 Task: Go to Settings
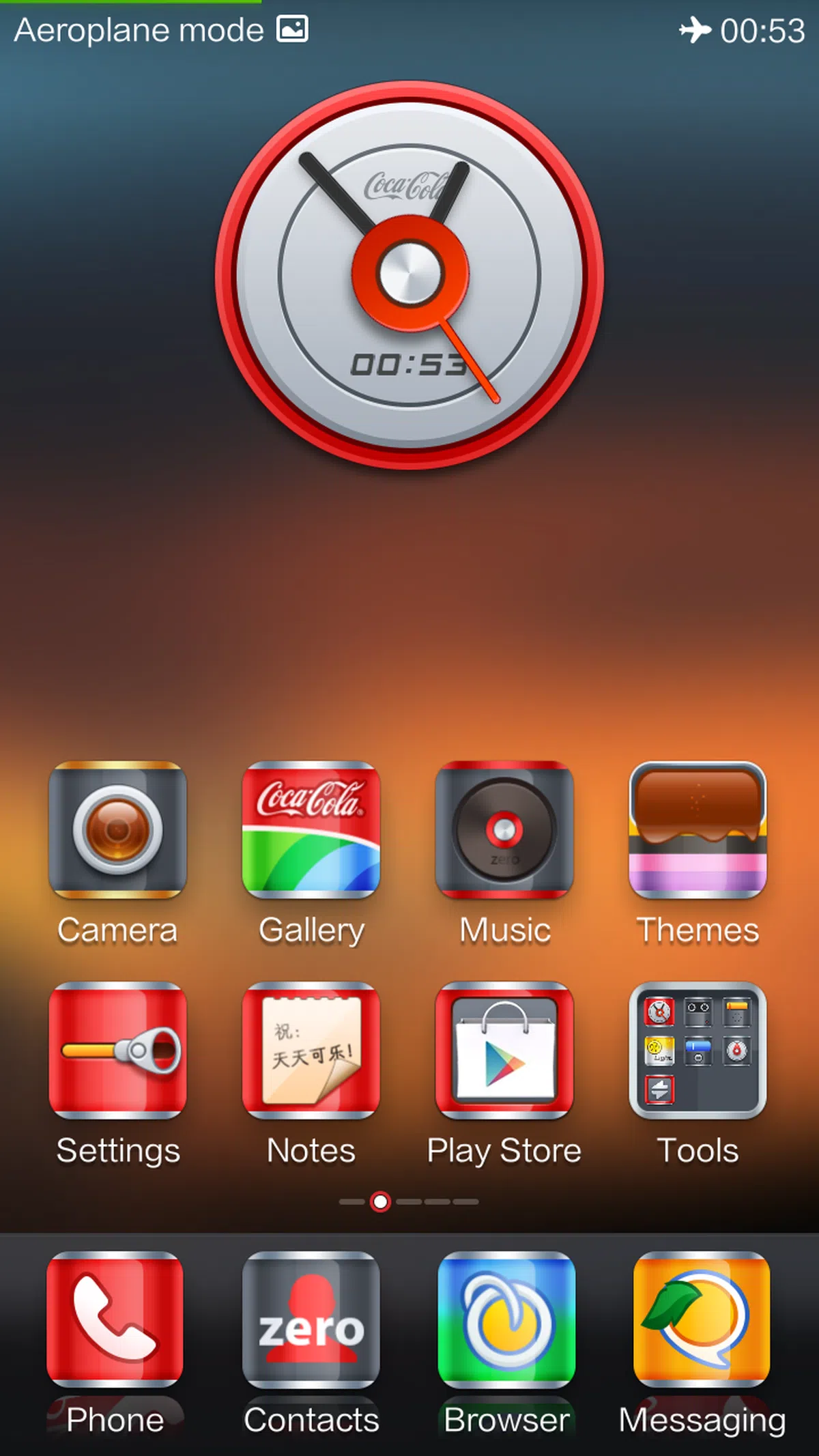click(117, 1050)
